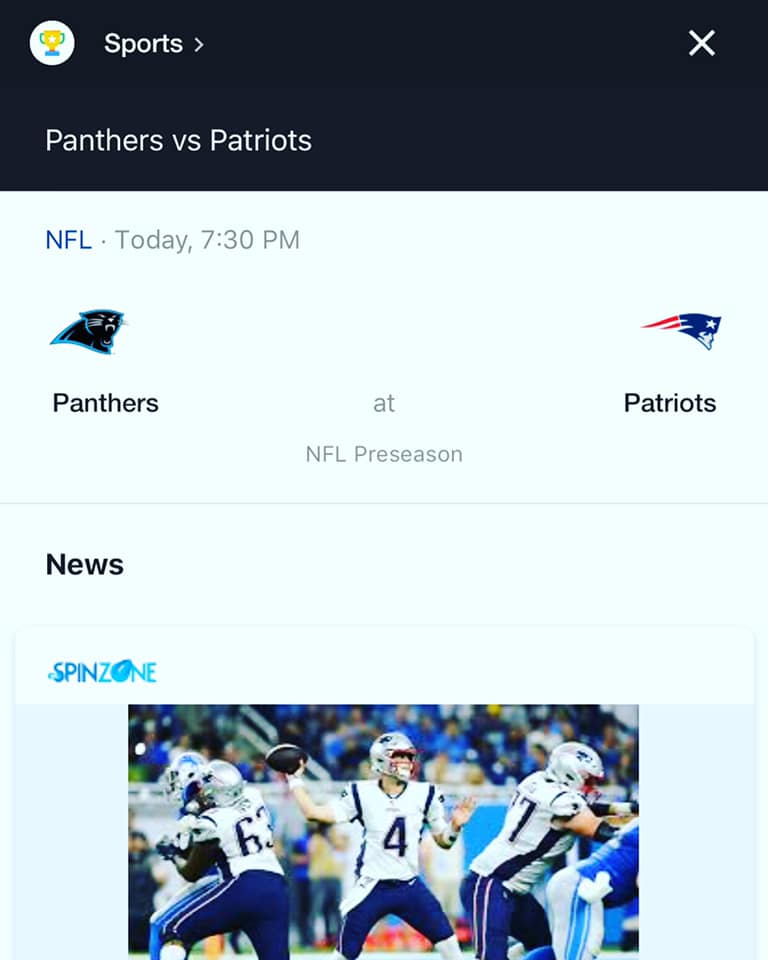View the Panthers team page
The width and height of the screenshot is (768, 960).
click(x=104, y=362)
